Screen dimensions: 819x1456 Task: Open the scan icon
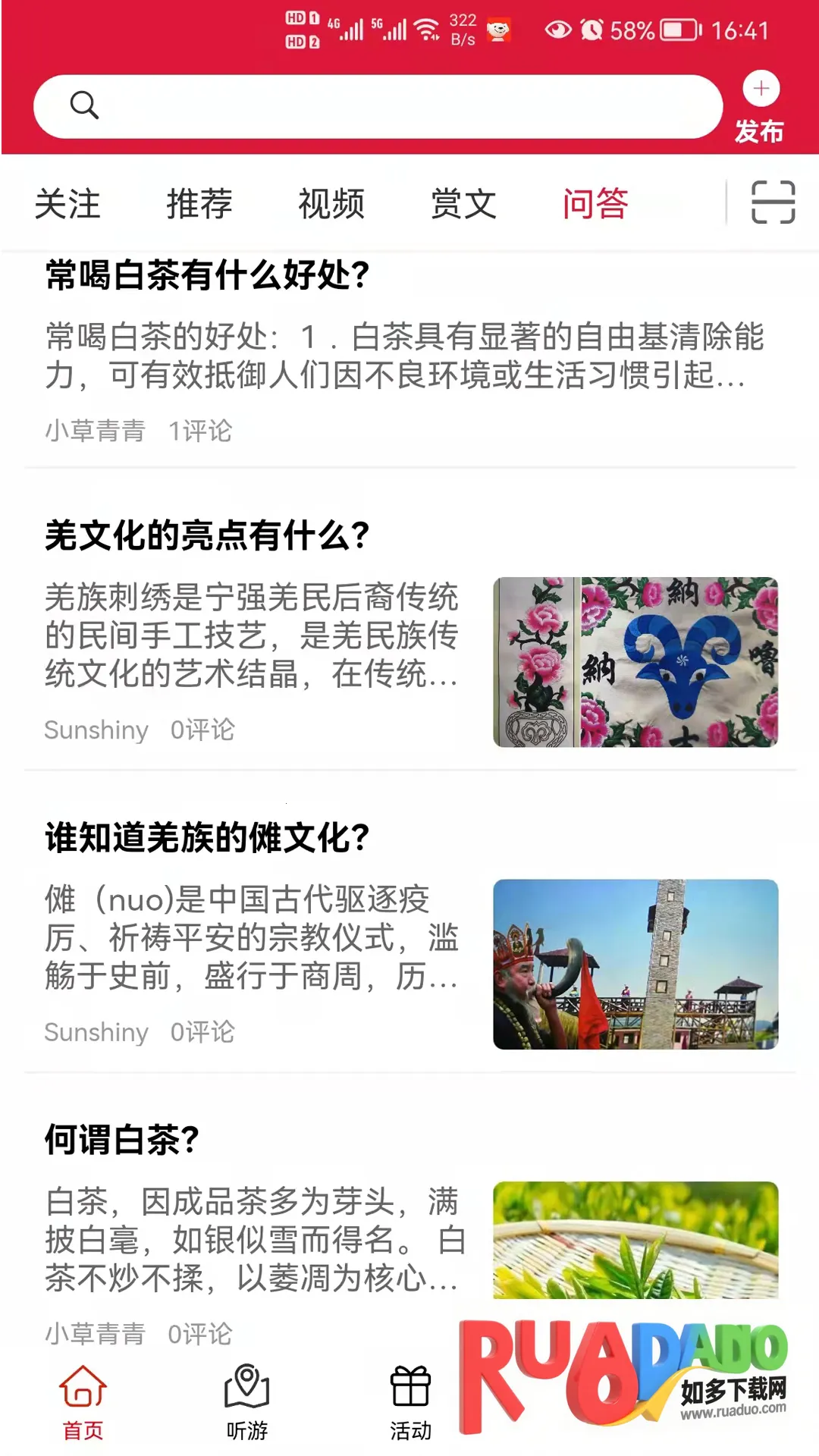773,202
